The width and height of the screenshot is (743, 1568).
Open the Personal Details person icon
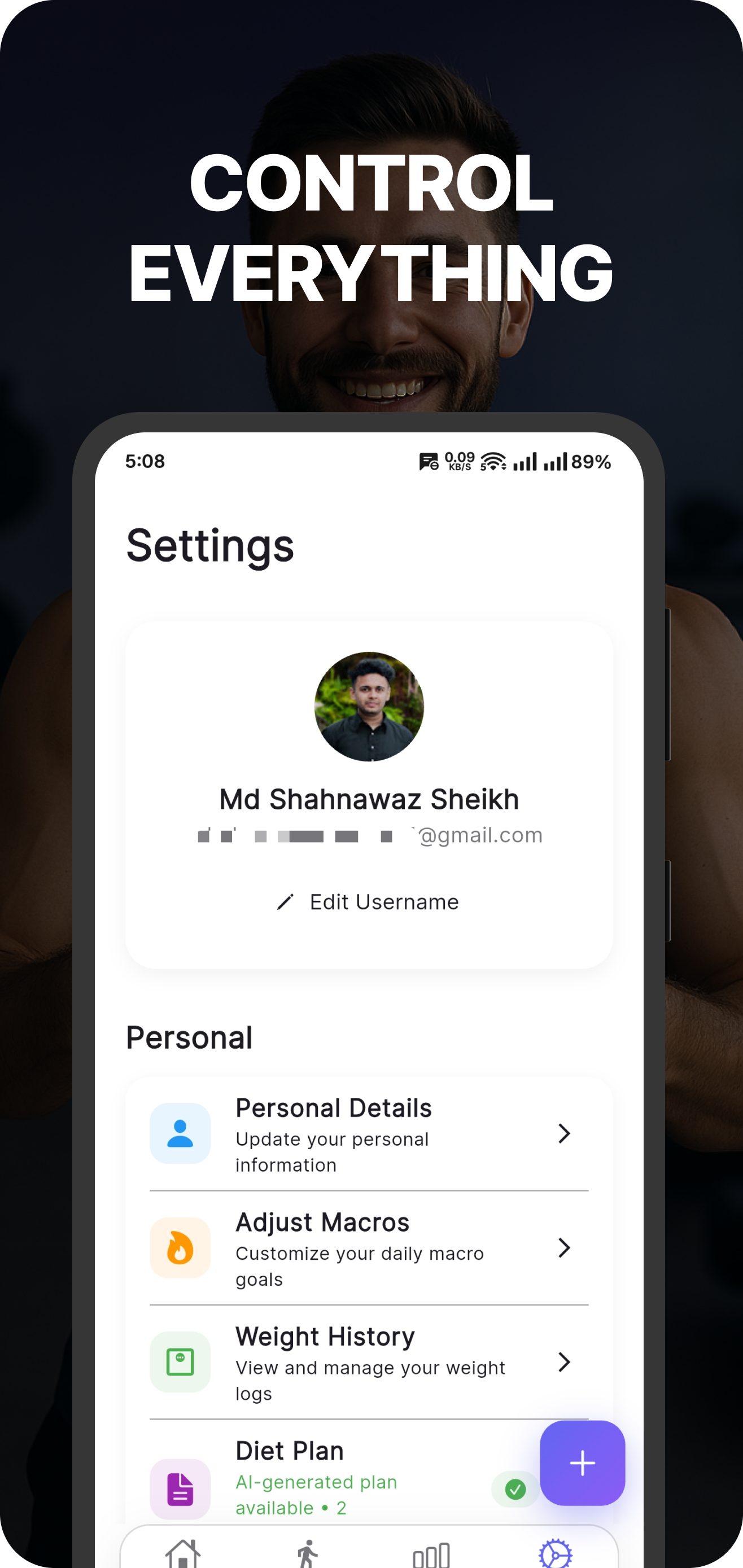click(180, 1133)
